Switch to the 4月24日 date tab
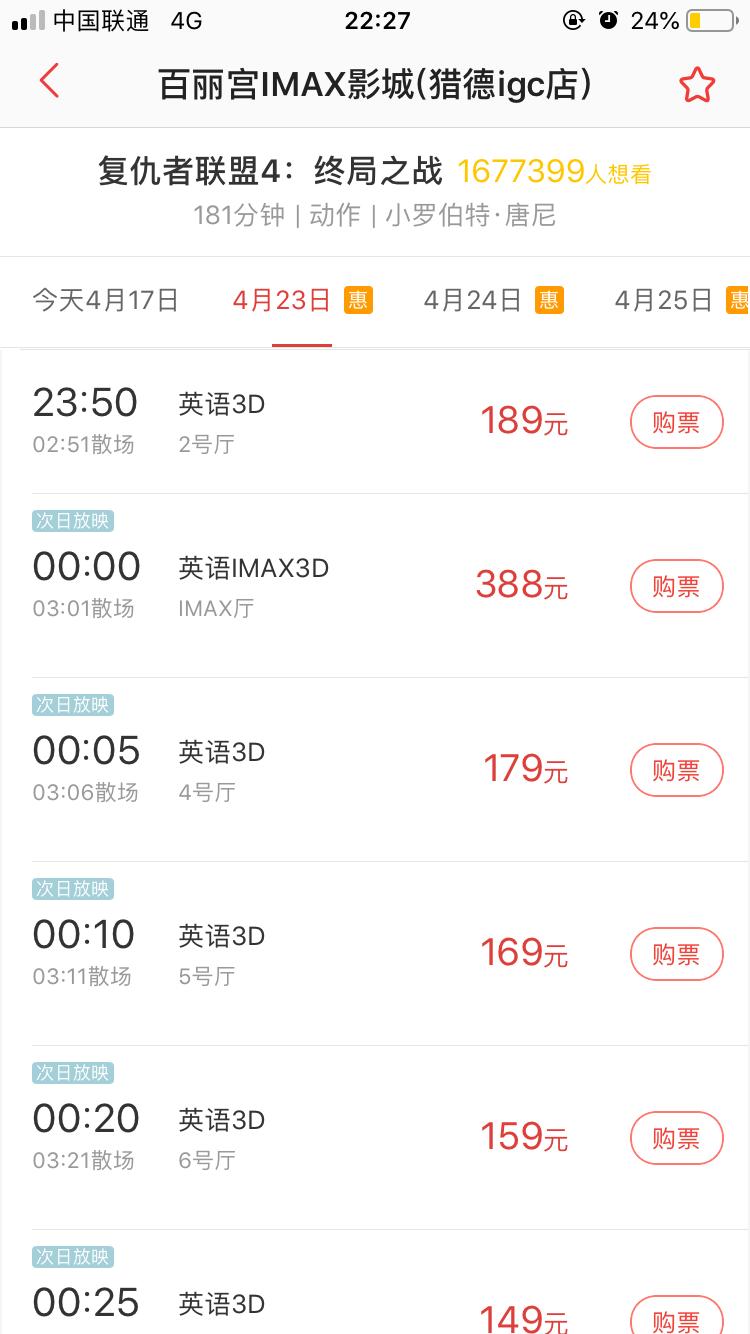 click(493, 300)
